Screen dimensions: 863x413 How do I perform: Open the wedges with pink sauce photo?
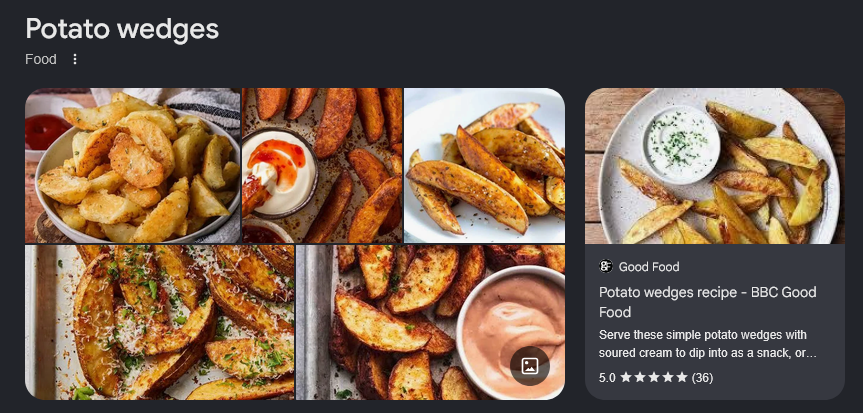tap(430, 322)
